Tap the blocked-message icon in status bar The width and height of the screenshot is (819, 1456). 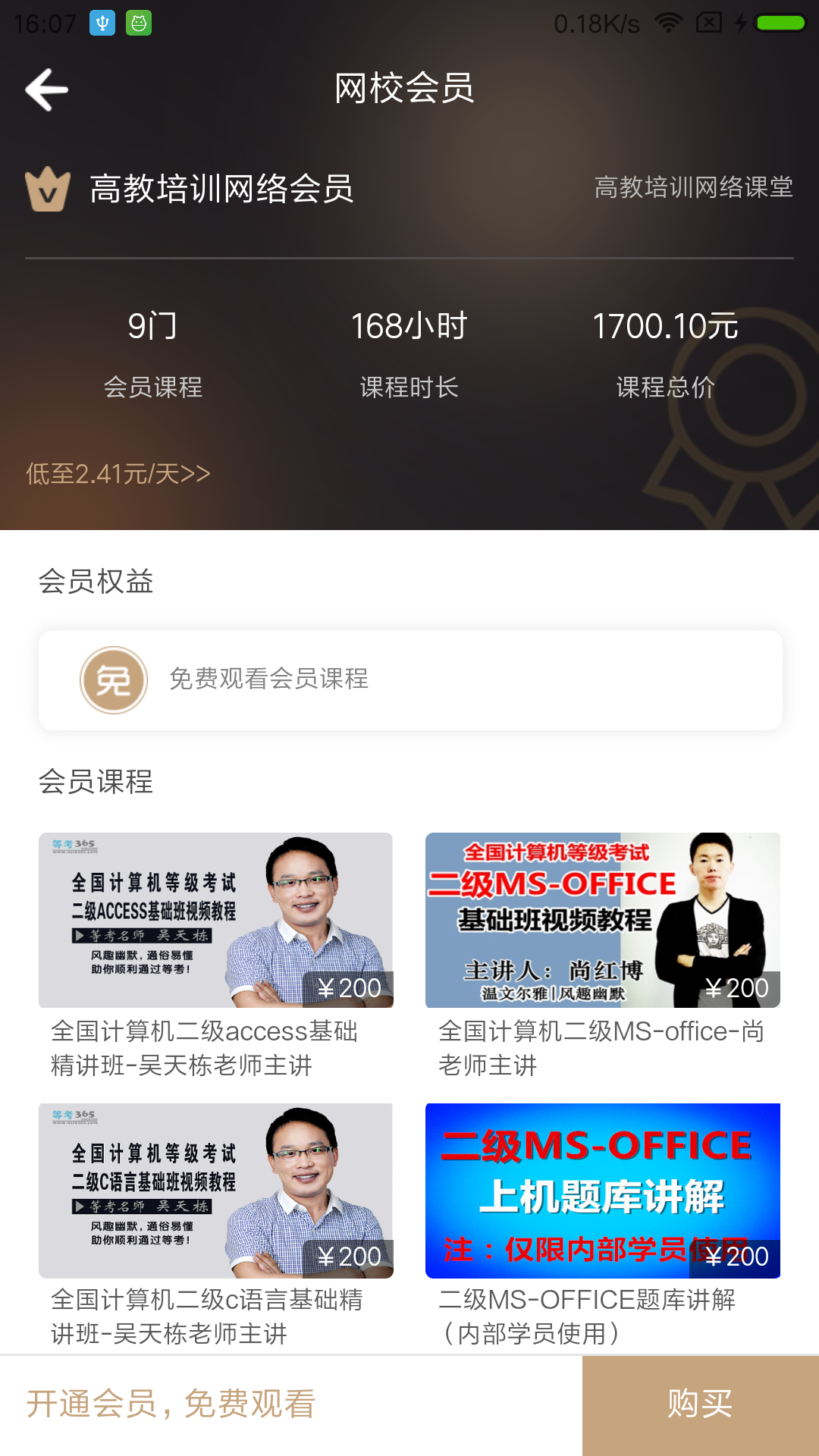tap(708, 23)
